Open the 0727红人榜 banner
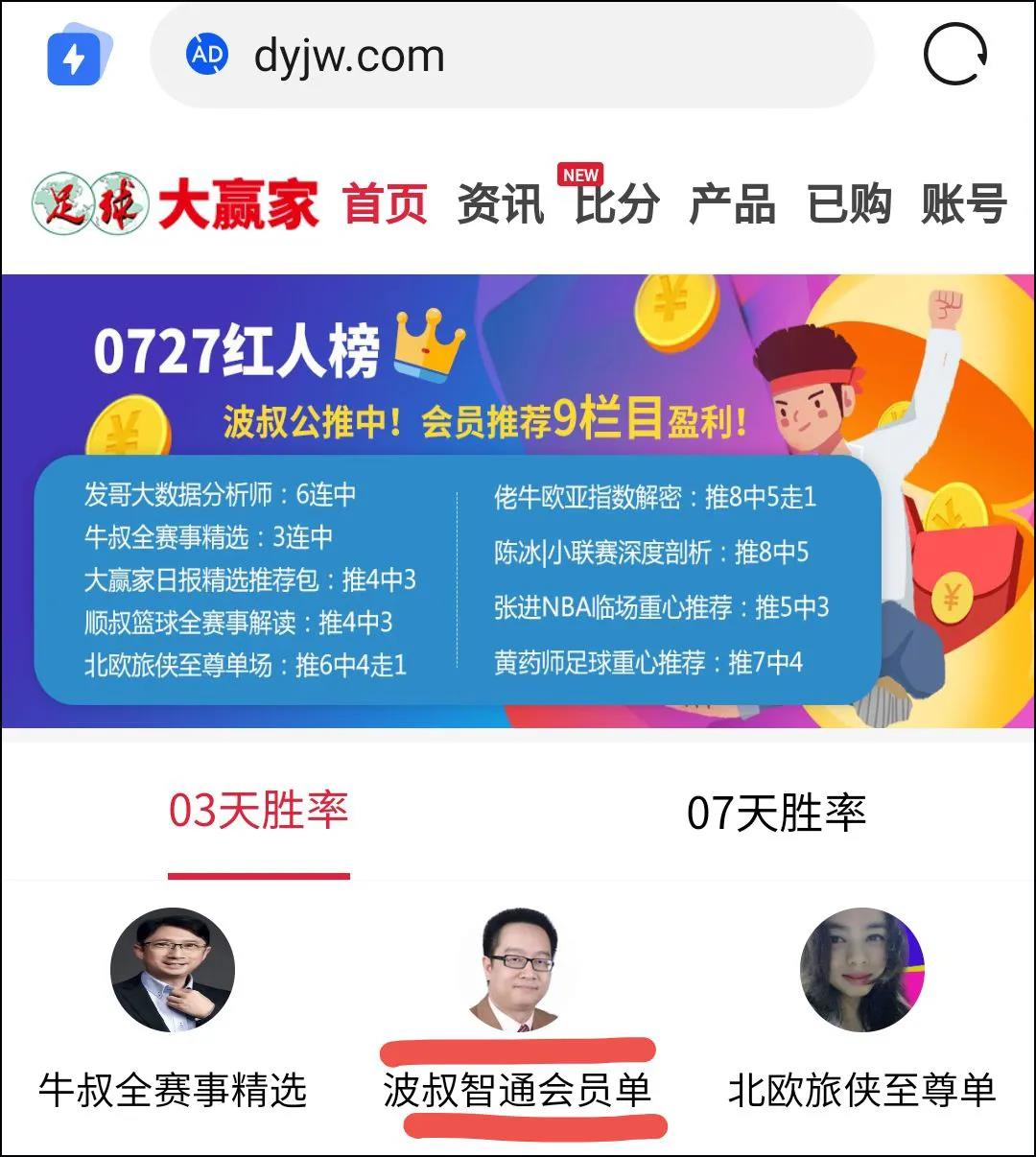Image resolution: width=1036 pixels, height=1157 pixels. pyautogui.click(x=518, y=501)
